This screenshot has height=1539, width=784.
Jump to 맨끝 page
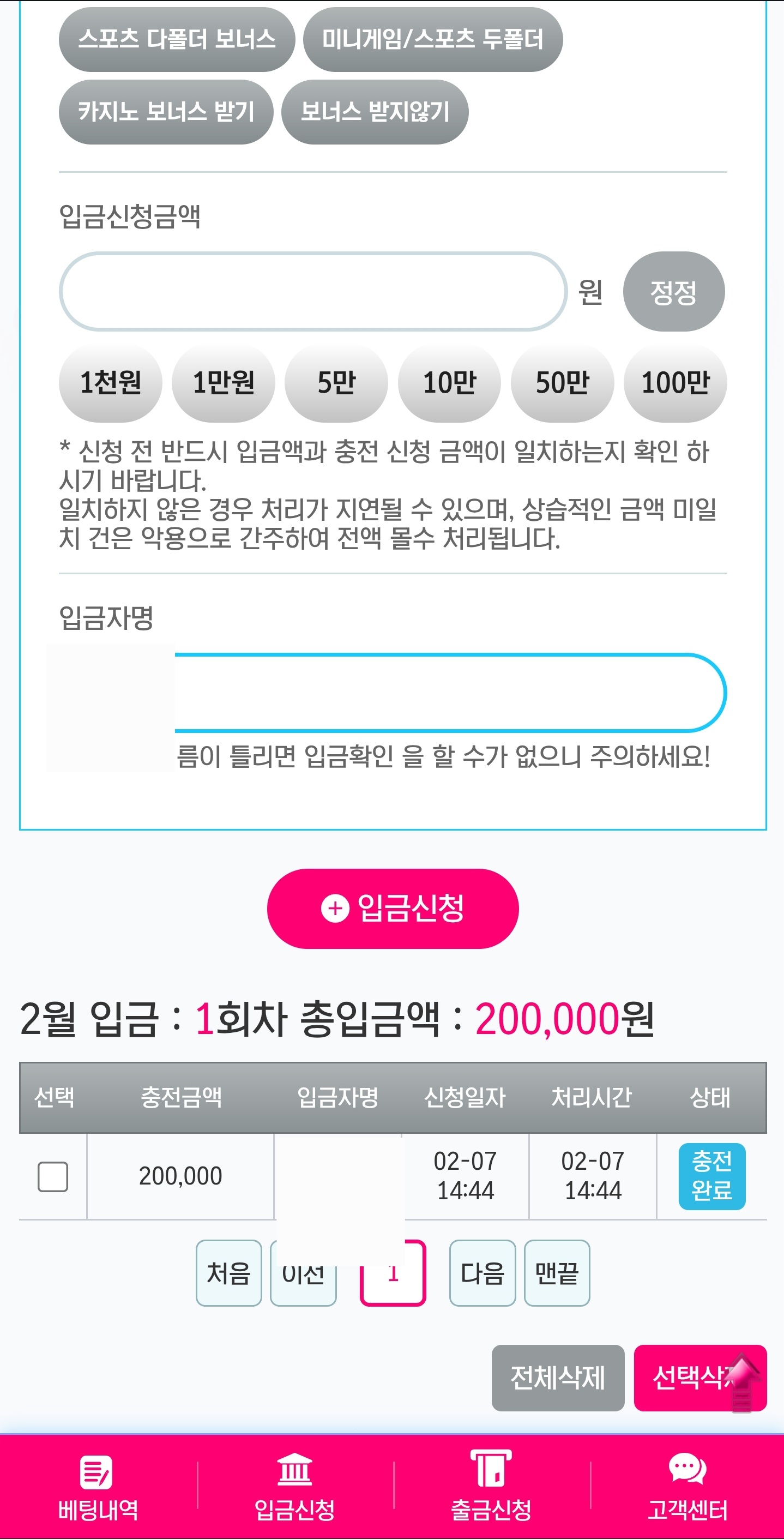(557, 1272)
